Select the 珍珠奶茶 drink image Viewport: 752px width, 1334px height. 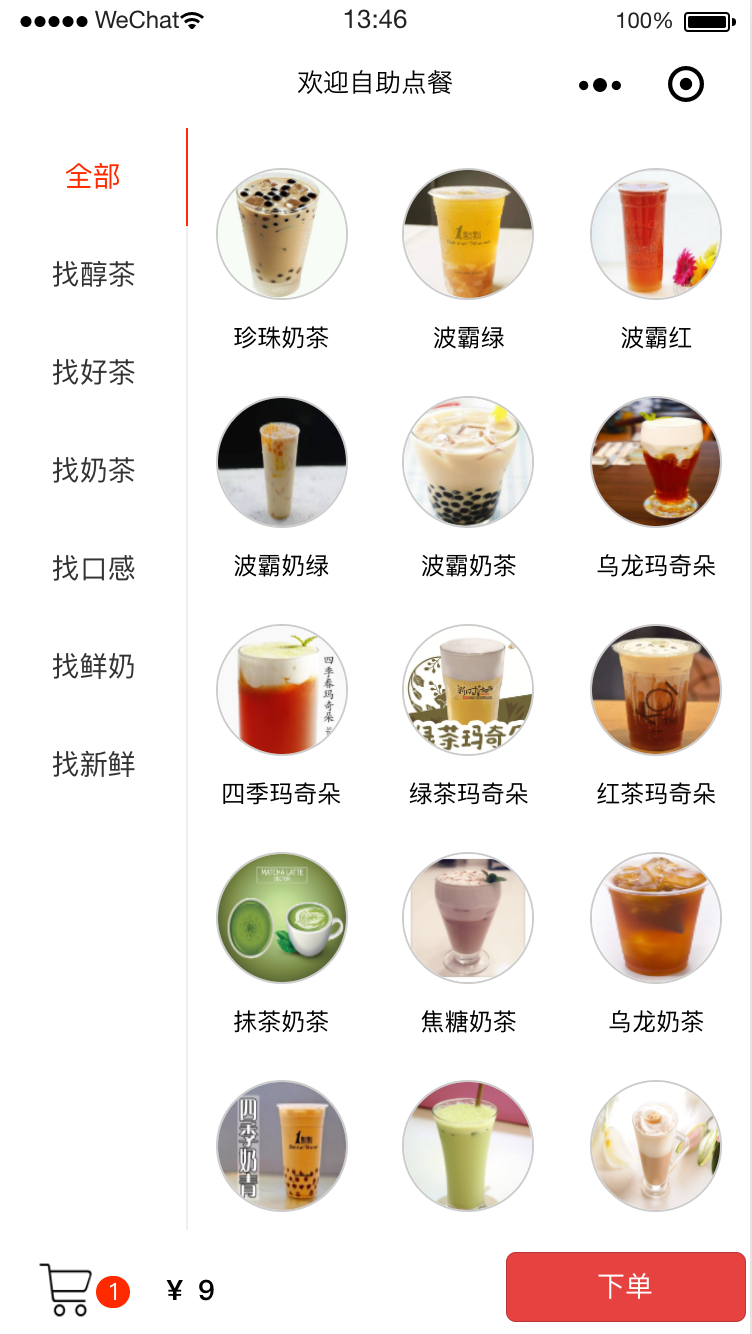click(x=281, y=234)
